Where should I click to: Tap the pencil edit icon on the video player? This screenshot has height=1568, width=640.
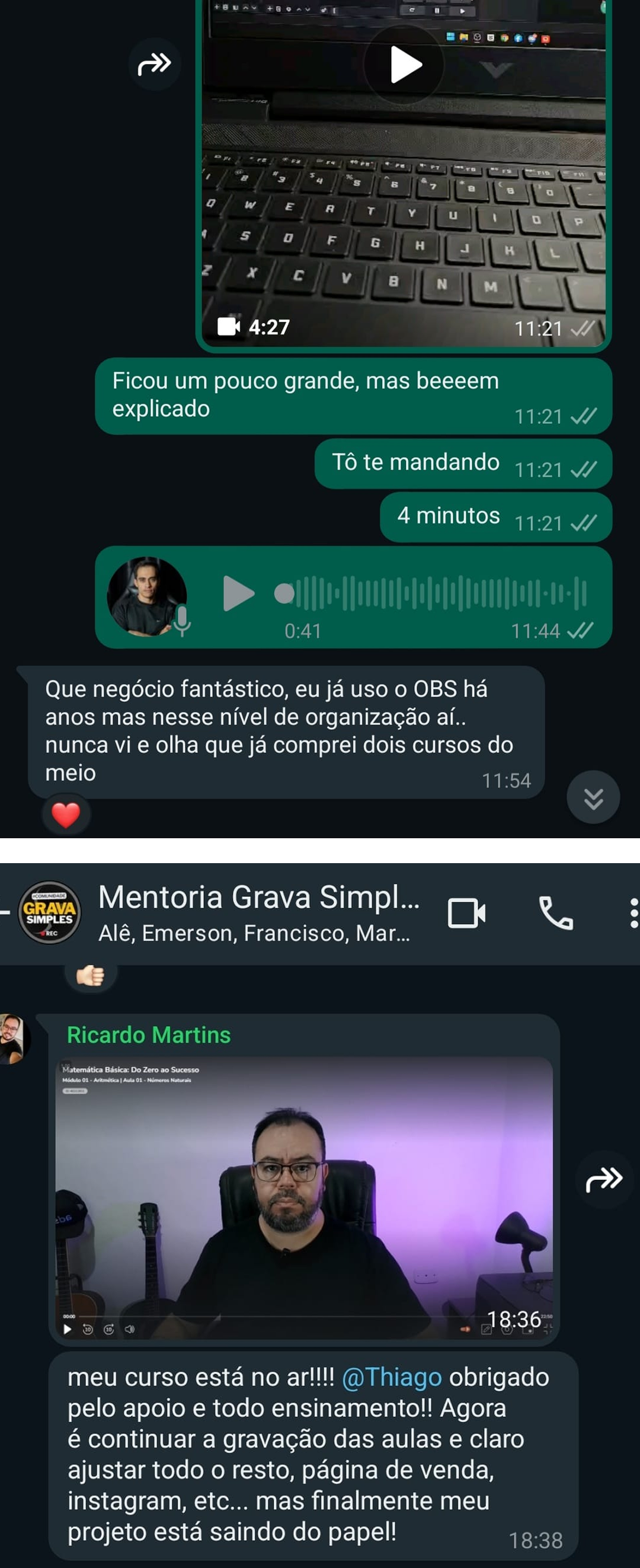(x=487, y=1330)
